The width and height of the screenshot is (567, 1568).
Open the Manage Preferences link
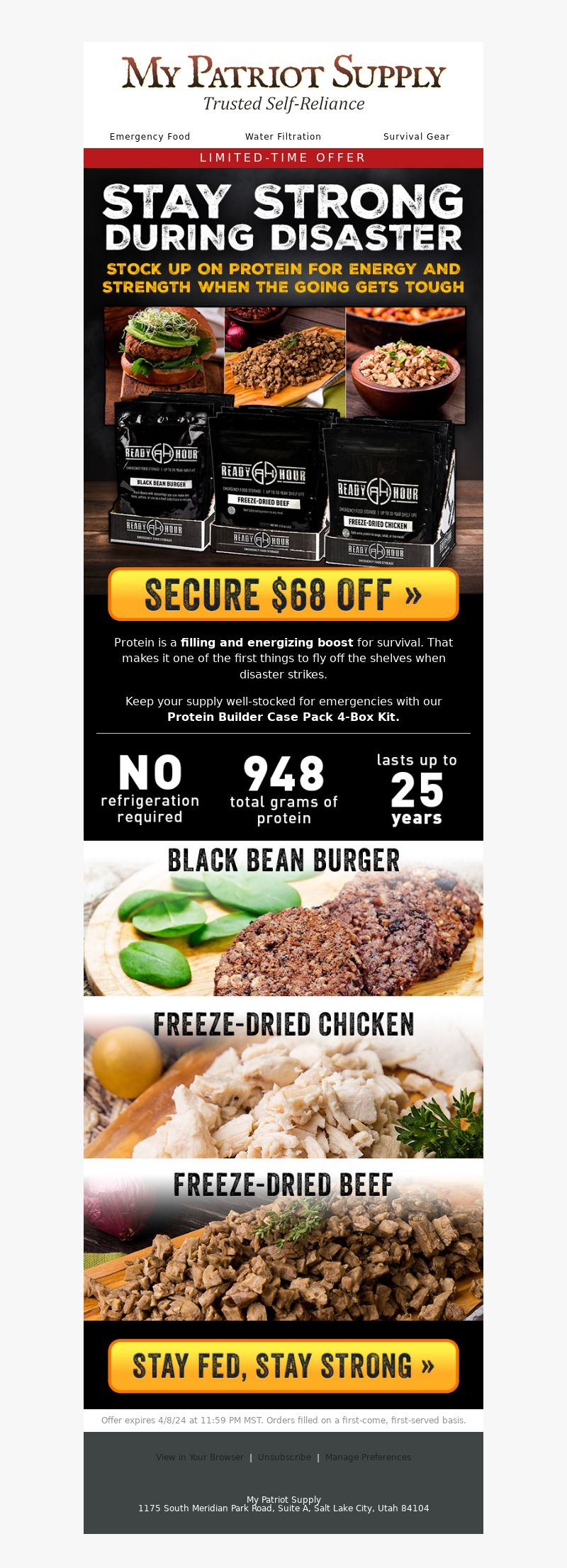tap(368, 1457)
